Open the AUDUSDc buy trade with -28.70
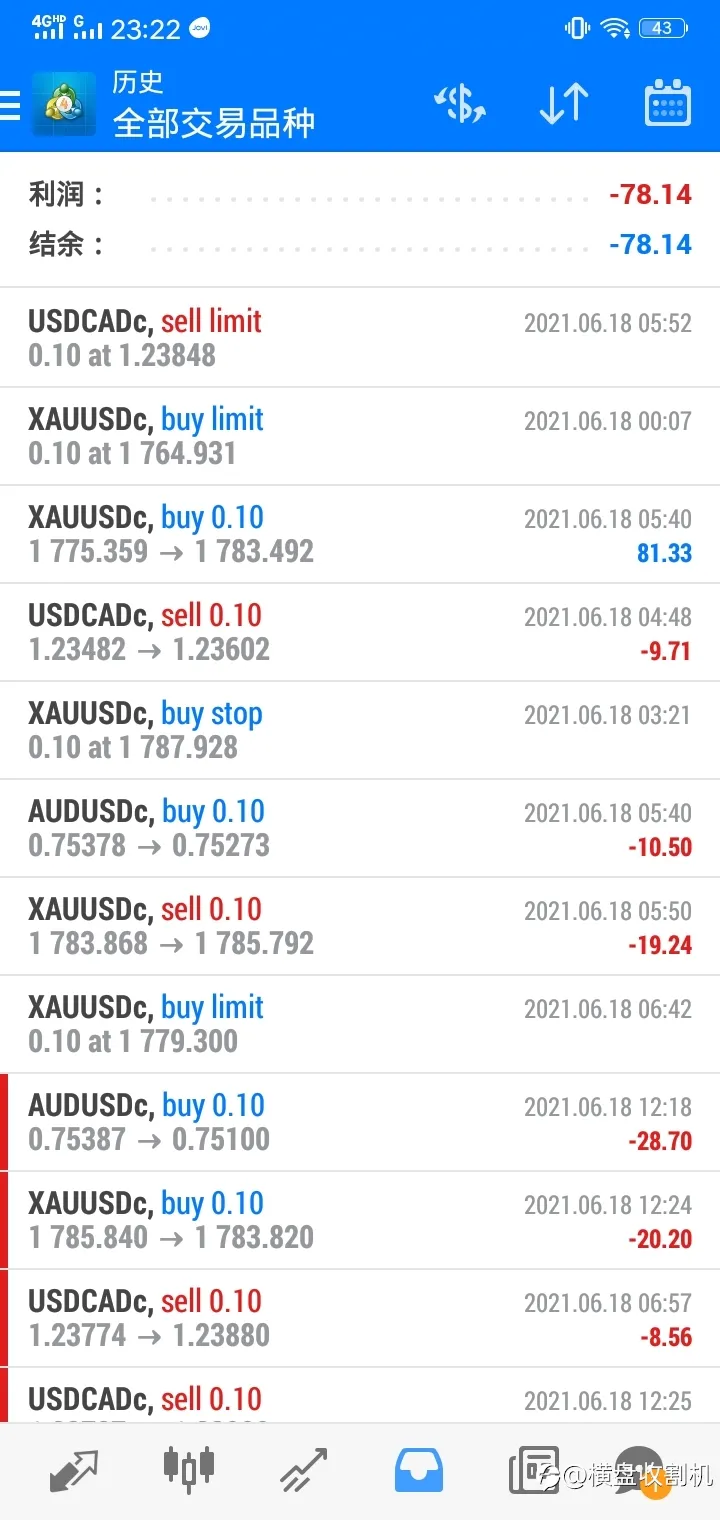The height and width of the screenshot is (1520, 720). click(x=360, y=1122)
